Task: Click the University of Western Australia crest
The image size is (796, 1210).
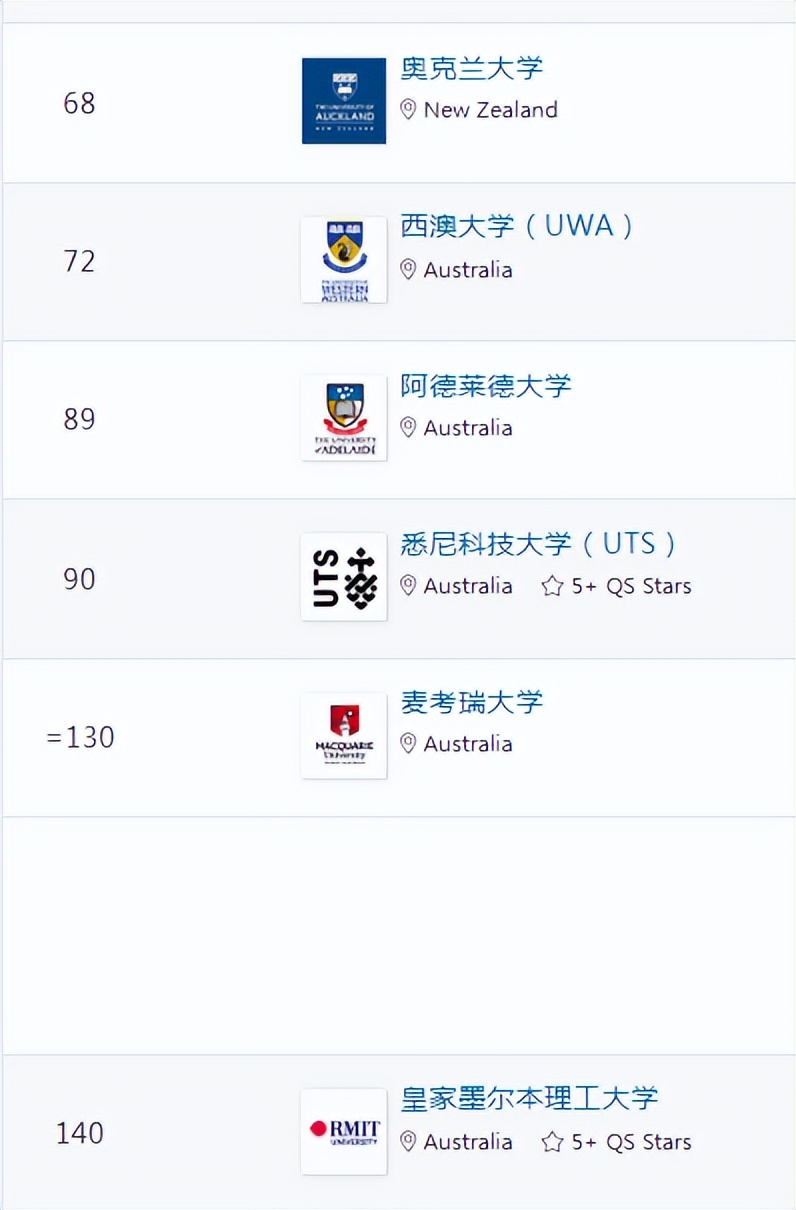Action: tap(344, 258)
